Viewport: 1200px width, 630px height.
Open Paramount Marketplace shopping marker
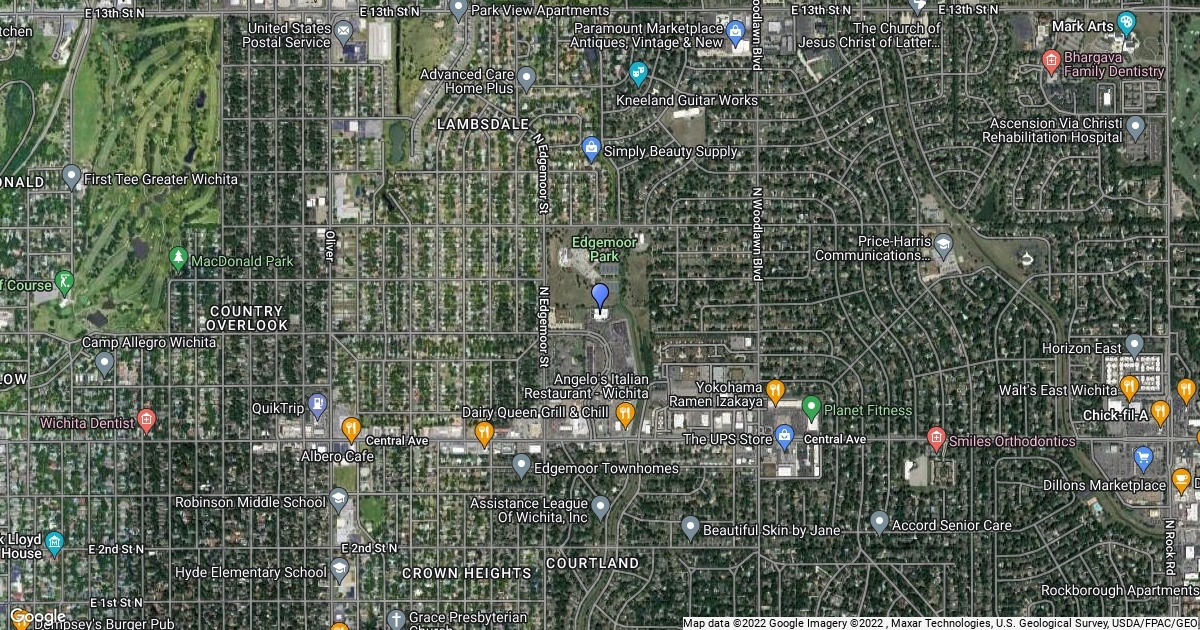click(x=736, y=33)
